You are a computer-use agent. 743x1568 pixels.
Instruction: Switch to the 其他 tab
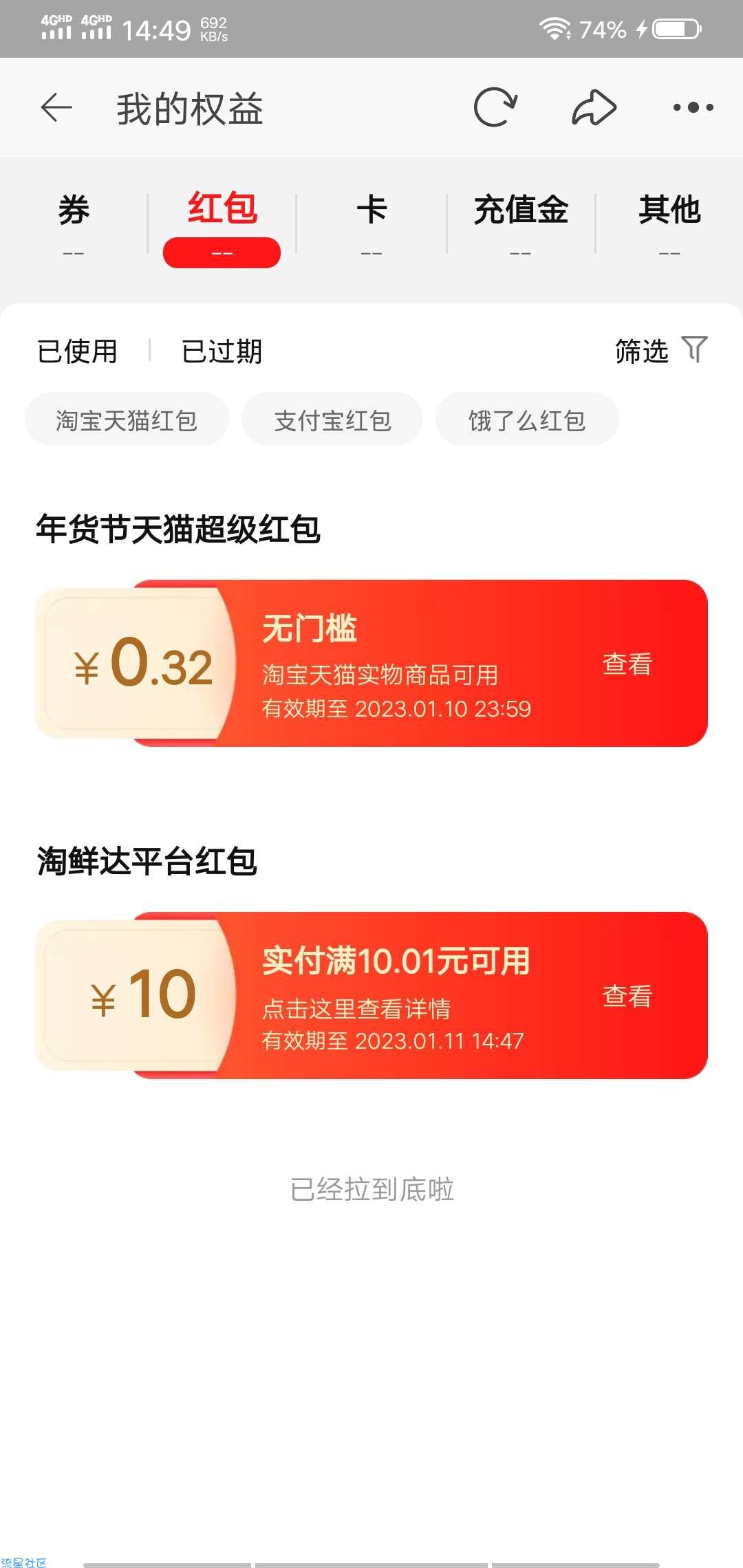click(x=669, y=224)
